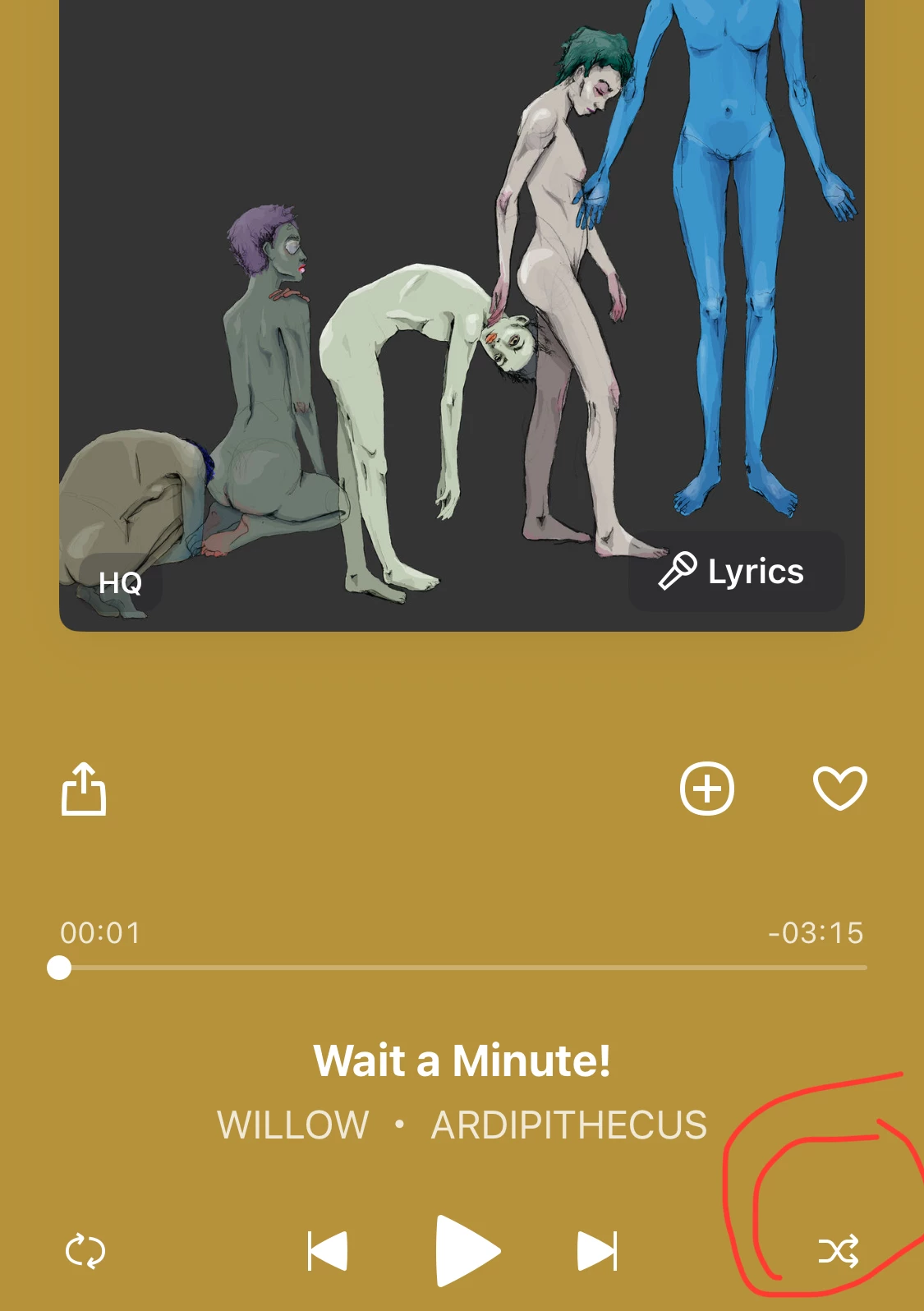
Task: Add song to a playlist
Action: (x=706, y=789)
